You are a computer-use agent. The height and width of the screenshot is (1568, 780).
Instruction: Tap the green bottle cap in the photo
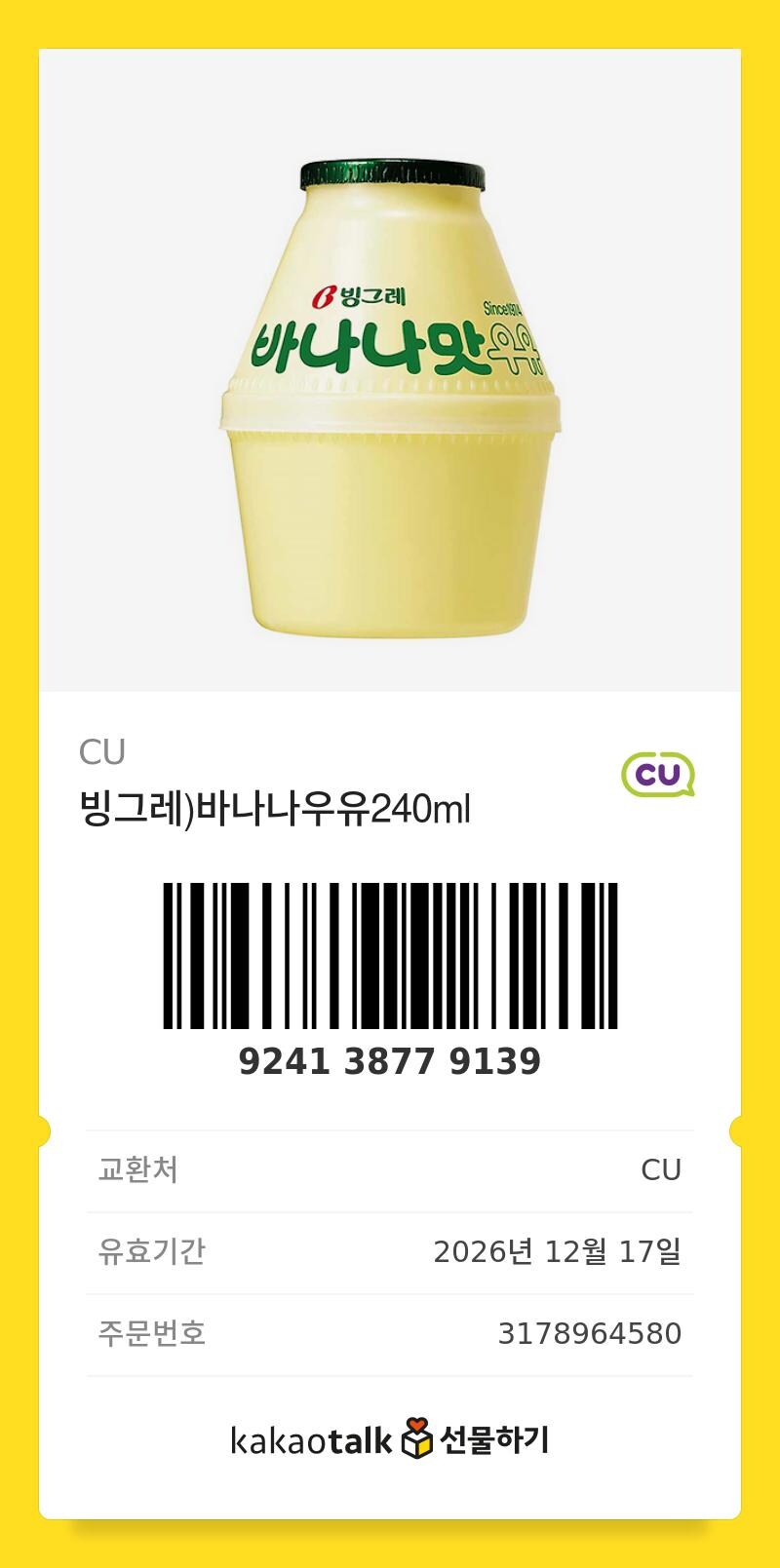[390, 173]
